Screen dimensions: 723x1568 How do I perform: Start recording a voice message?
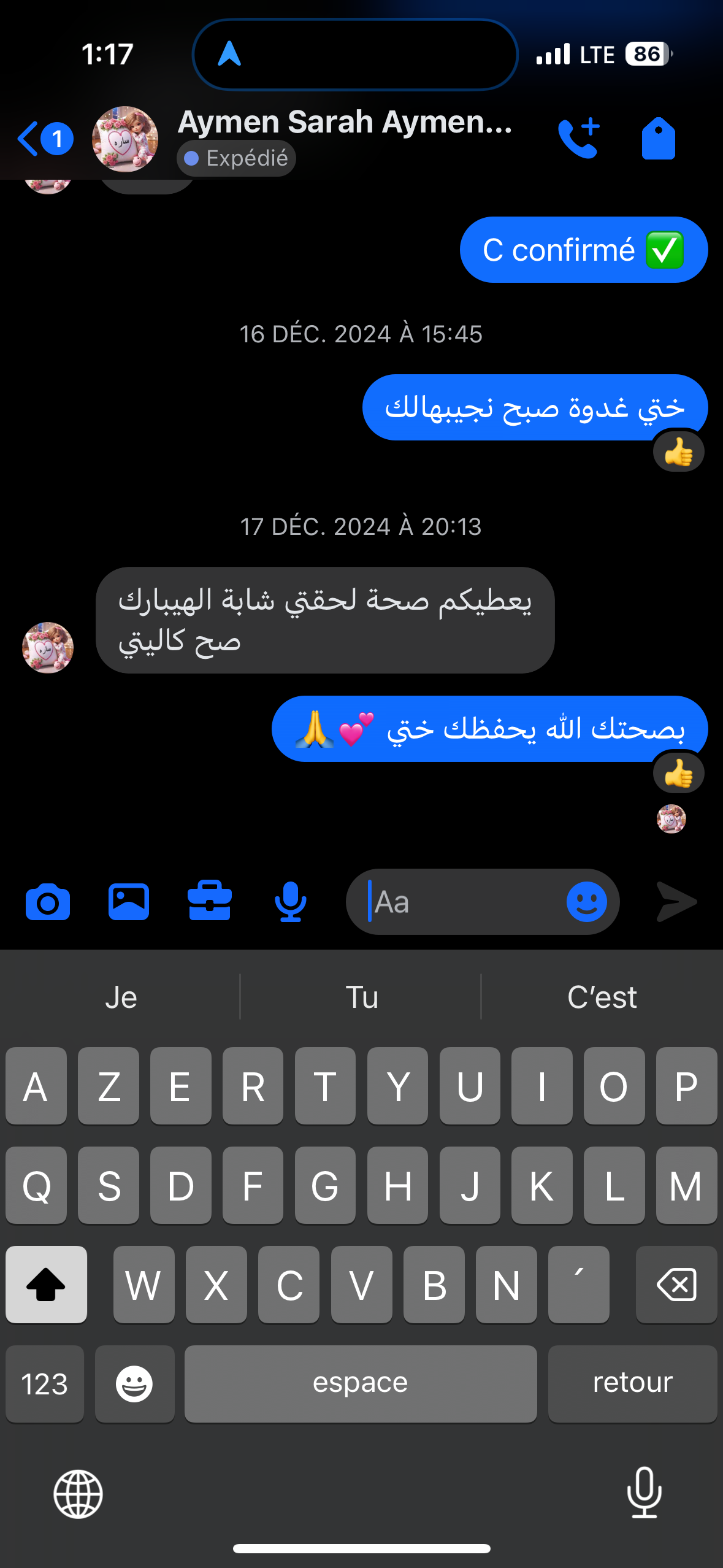[x=290, y=902]
